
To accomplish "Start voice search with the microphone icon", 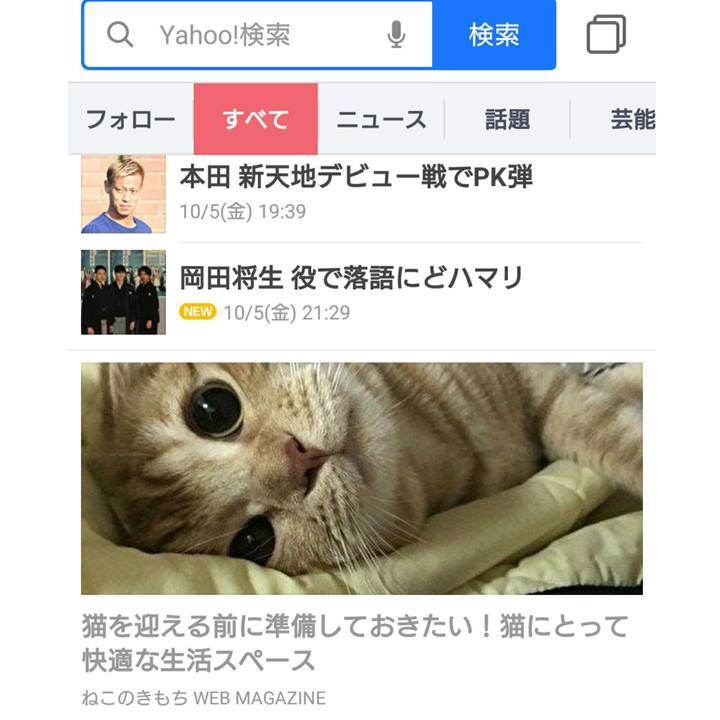I will coord(396,35).
